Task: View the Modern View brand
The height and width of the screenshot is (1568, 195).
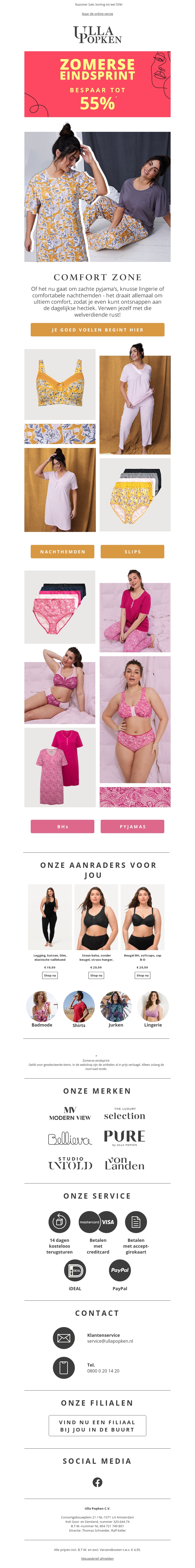Action: coord(70,1114)
